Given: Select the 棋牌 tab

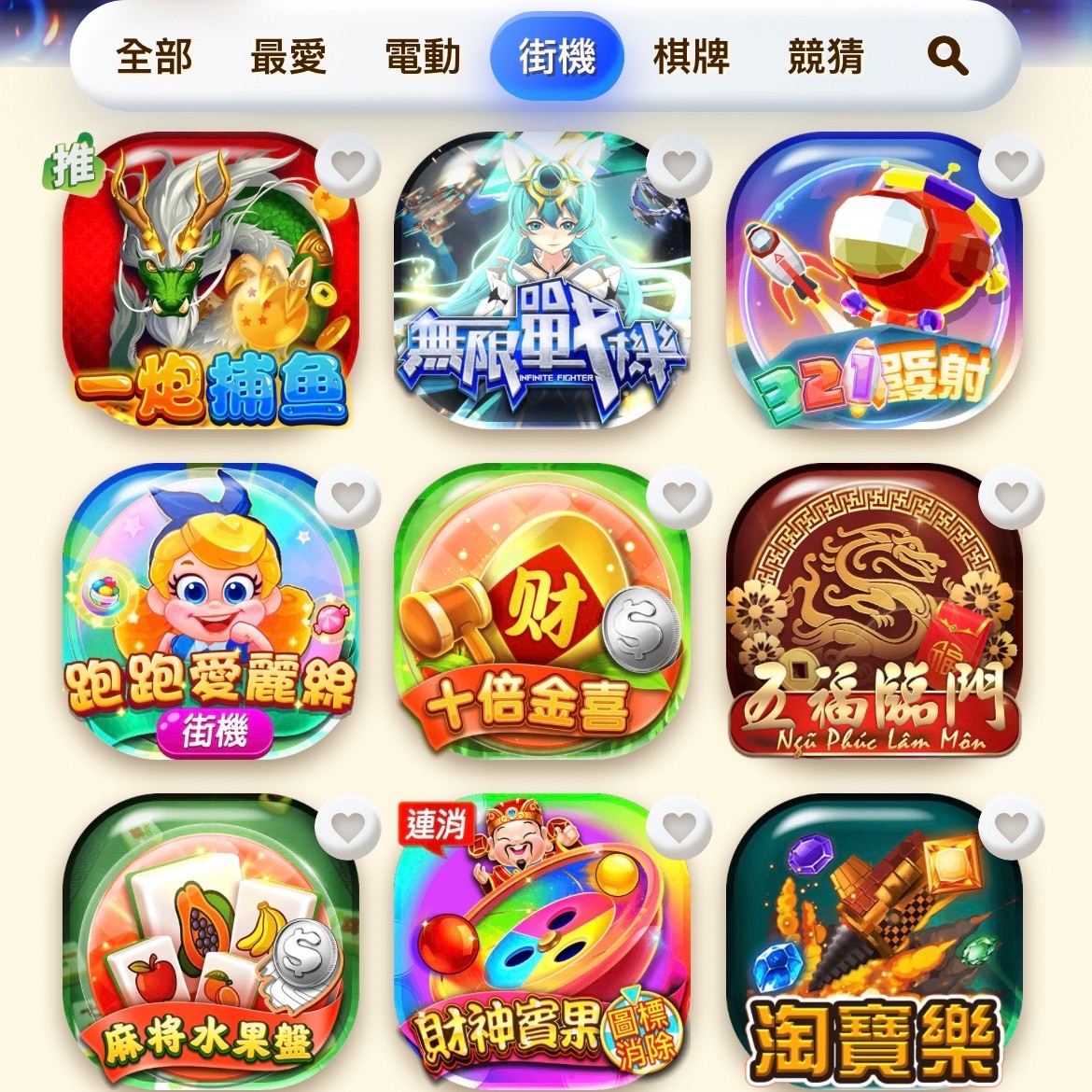Looking at the screenshot, I should coord(692,58).
